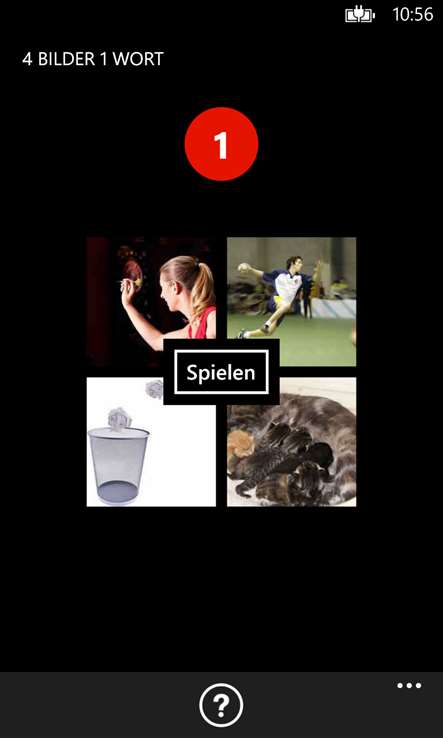Open the help question mark icon
The height and width of the screenshot is (738, 443).
coord(221,705)
